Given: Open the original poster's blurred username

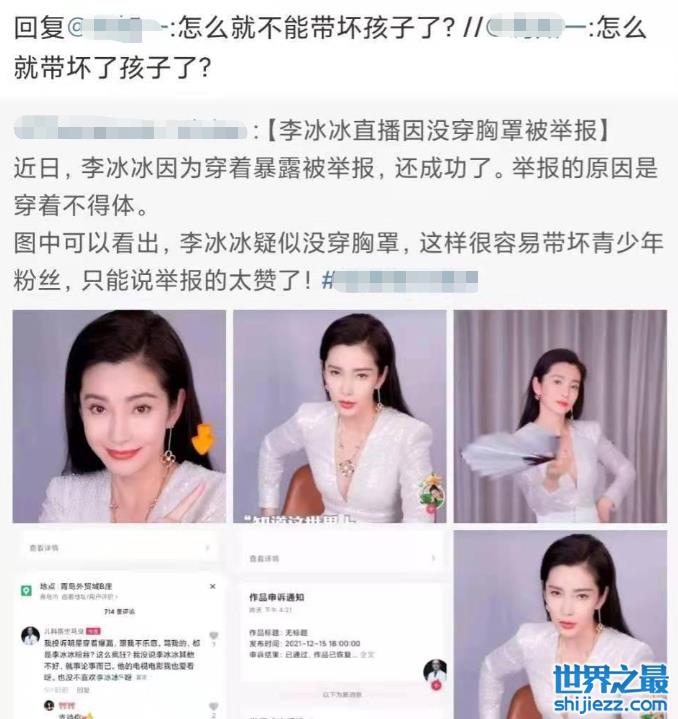Looking at the screenshot, I should [130, 130].
